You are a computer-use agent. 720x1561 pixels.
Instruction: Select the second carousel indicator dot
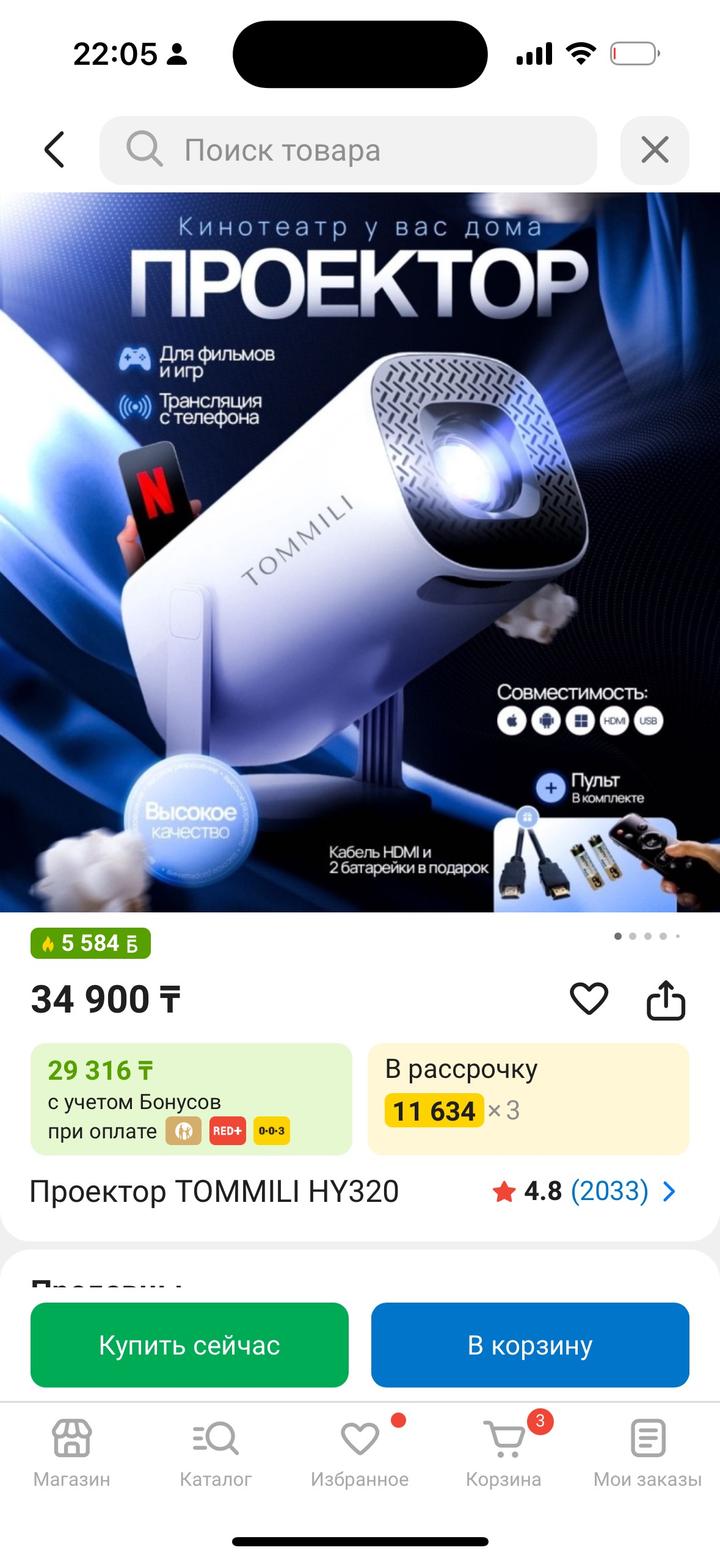(x=633, y=936)
